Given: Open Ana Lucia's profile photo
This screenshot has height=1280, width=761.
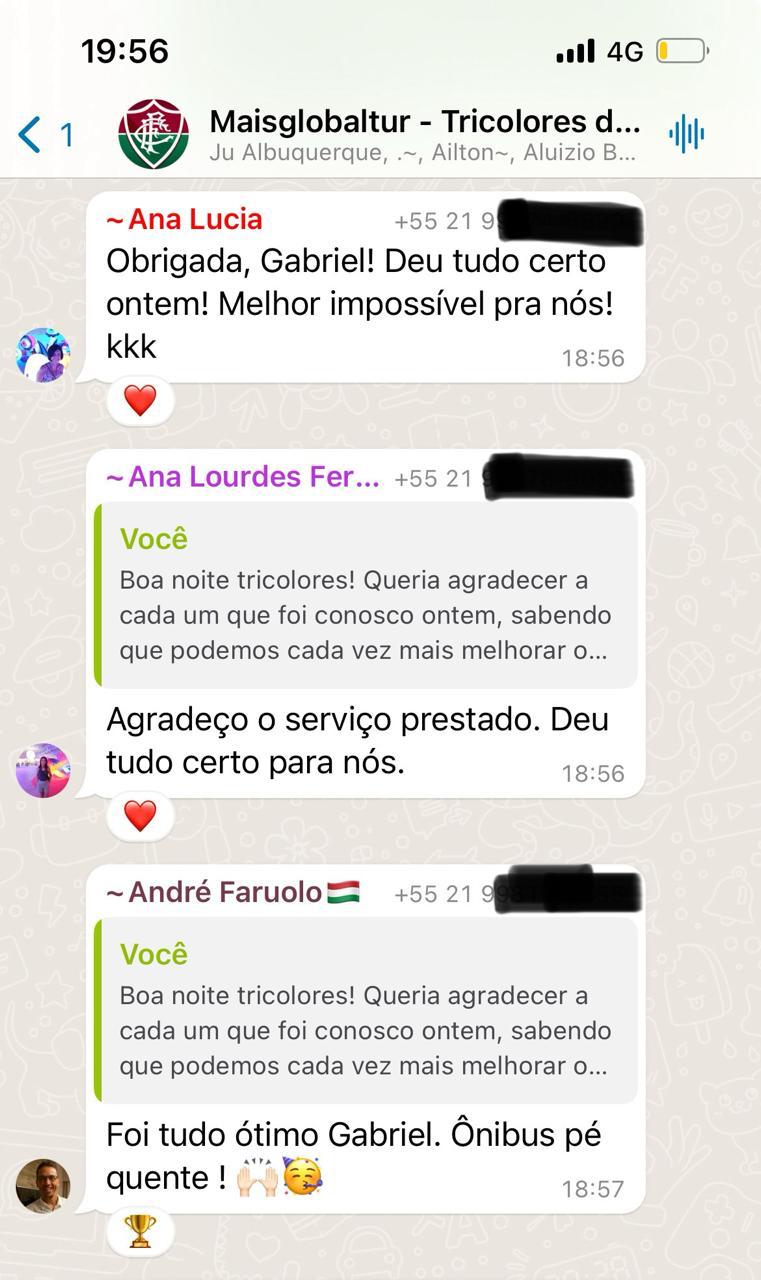Looking at the screenshot, I should 43,355.
